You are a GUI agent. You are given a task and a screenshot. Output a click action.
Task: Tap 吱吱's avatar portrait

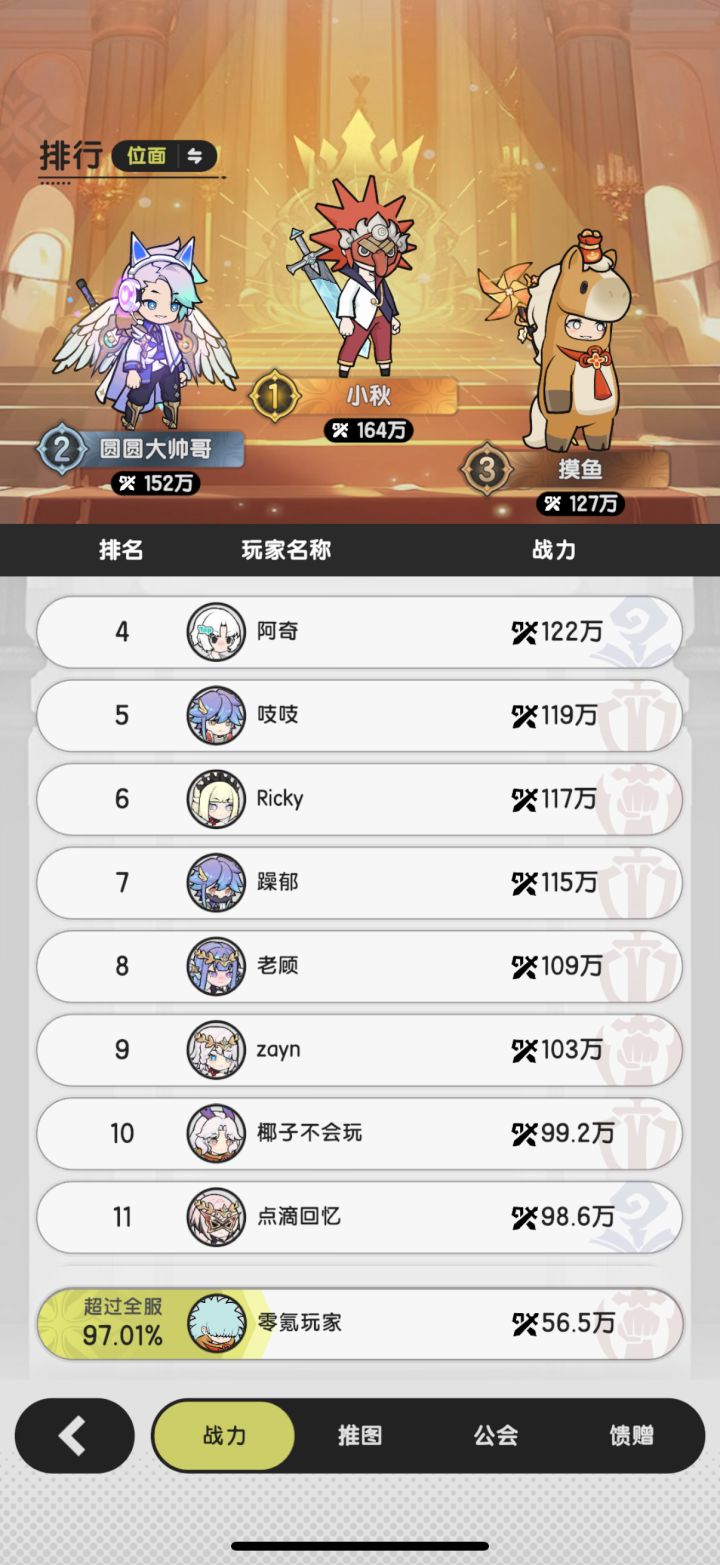tap(217, 715)
